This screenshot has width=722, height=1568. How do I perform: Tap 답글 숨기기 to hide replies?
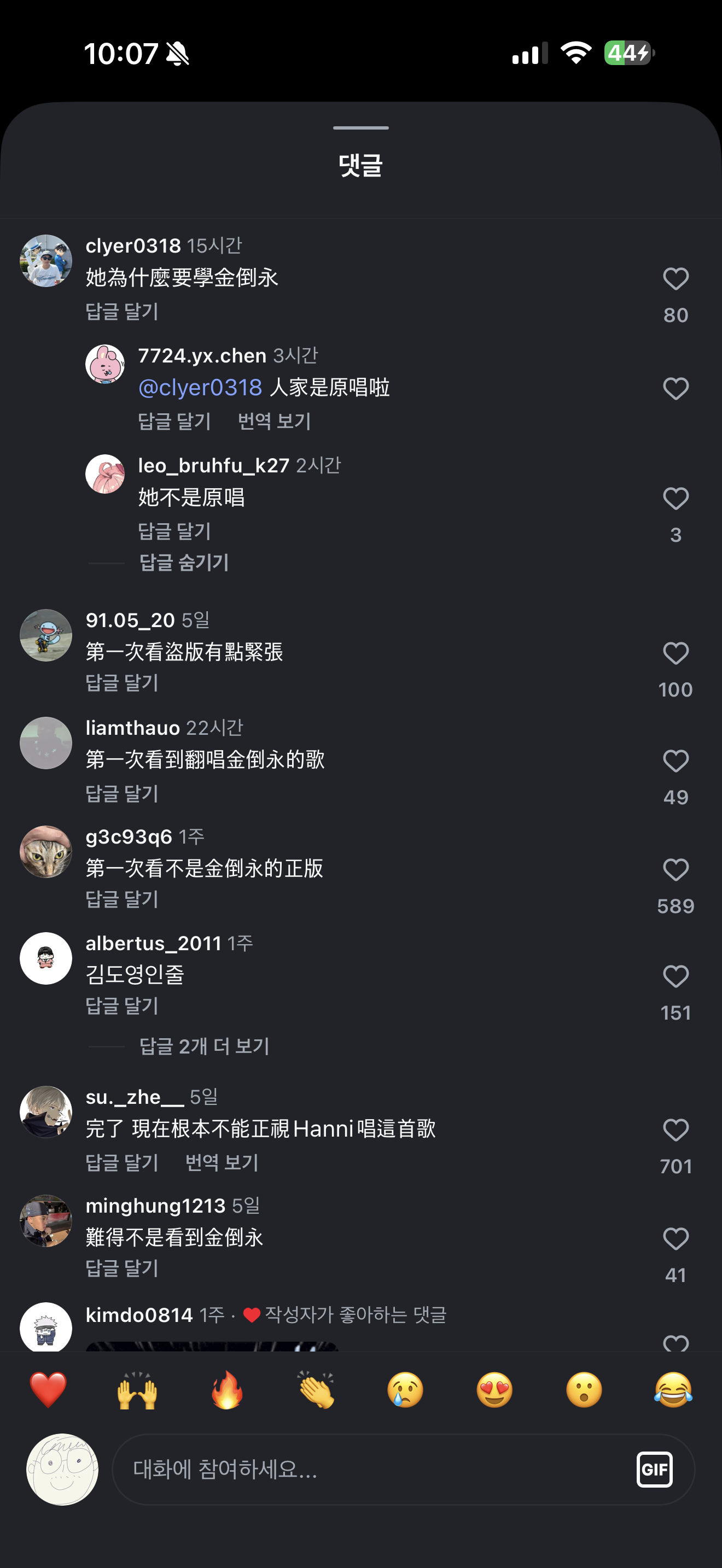point(184,563)
